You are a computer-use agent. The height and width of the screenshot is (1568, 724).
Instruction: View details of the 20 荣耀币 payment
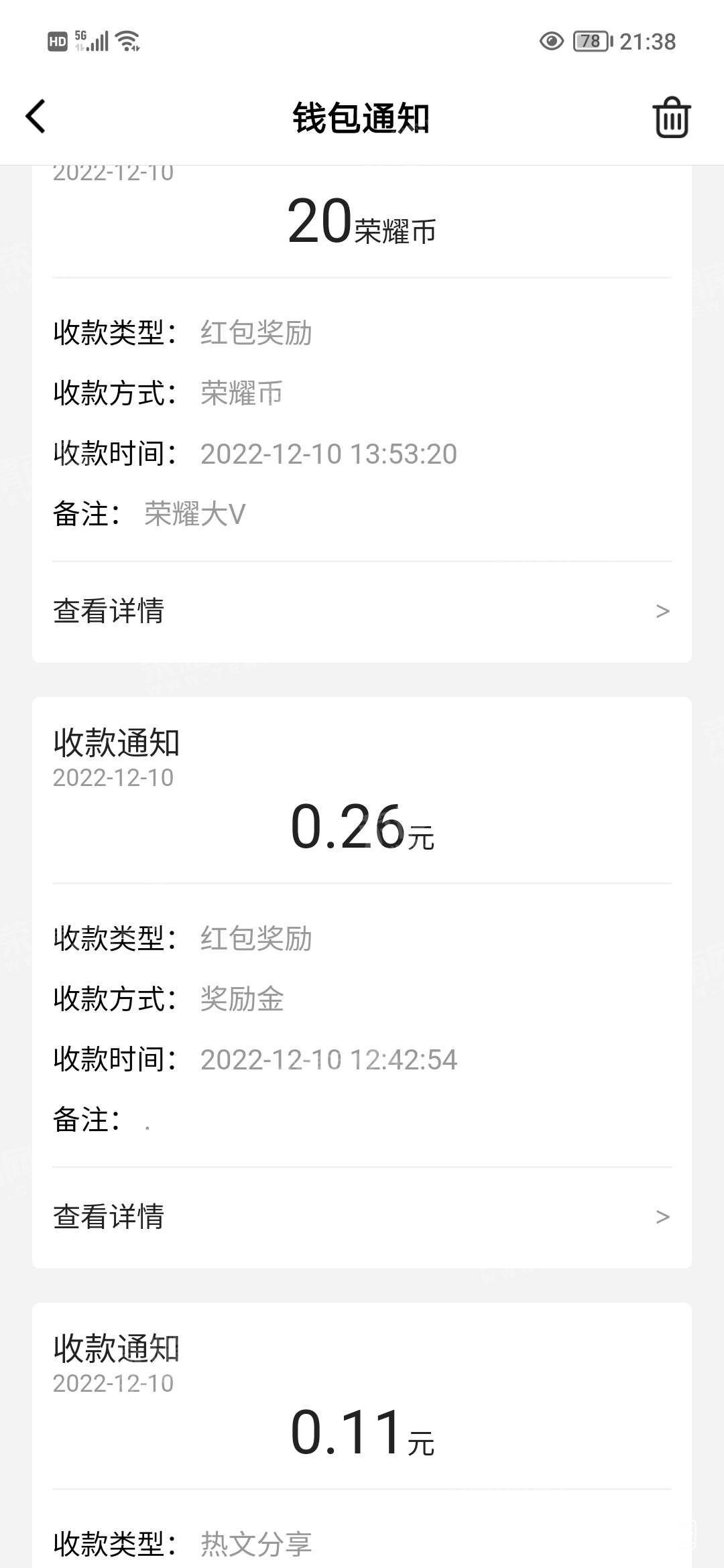[361, 611]
